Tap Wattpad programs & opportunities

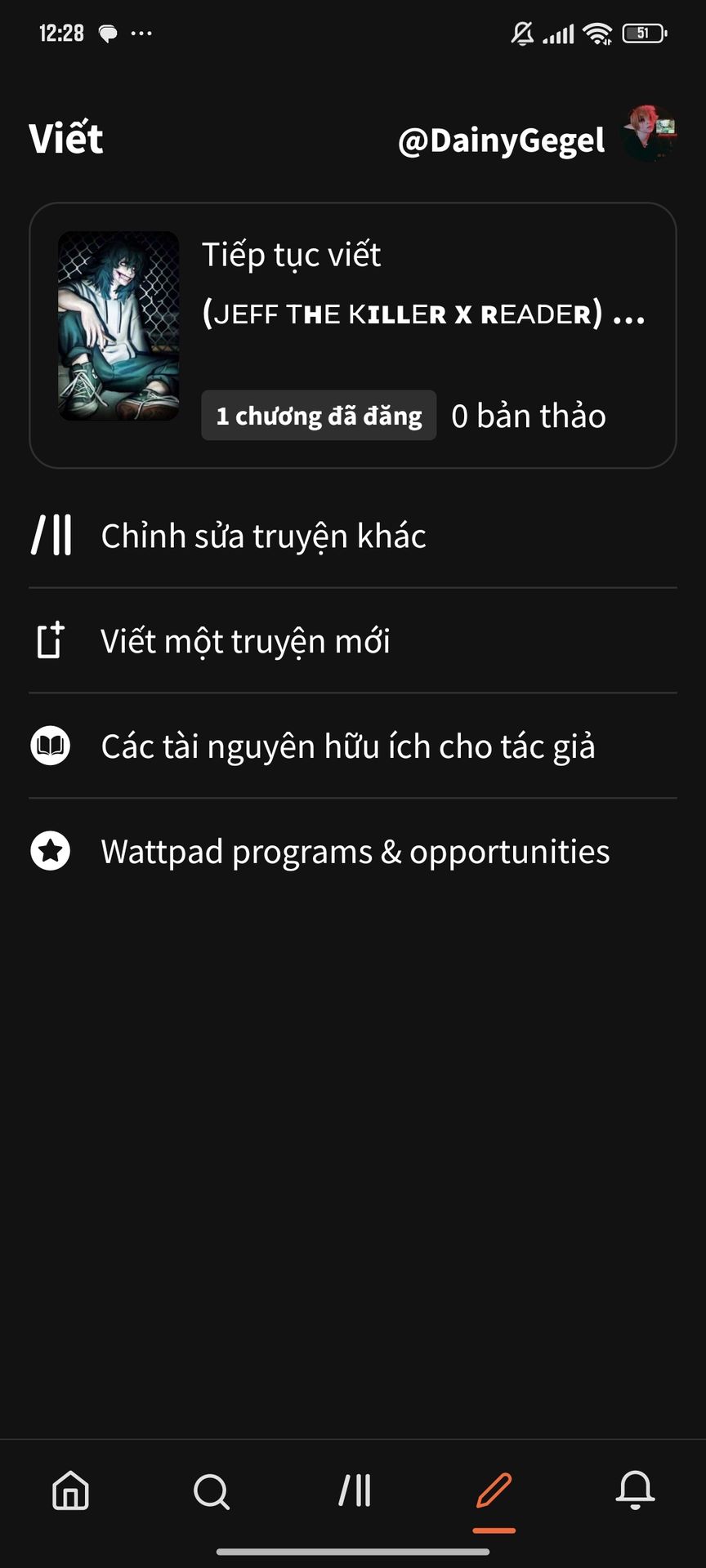pyautogui.click(x=355, y=852)
